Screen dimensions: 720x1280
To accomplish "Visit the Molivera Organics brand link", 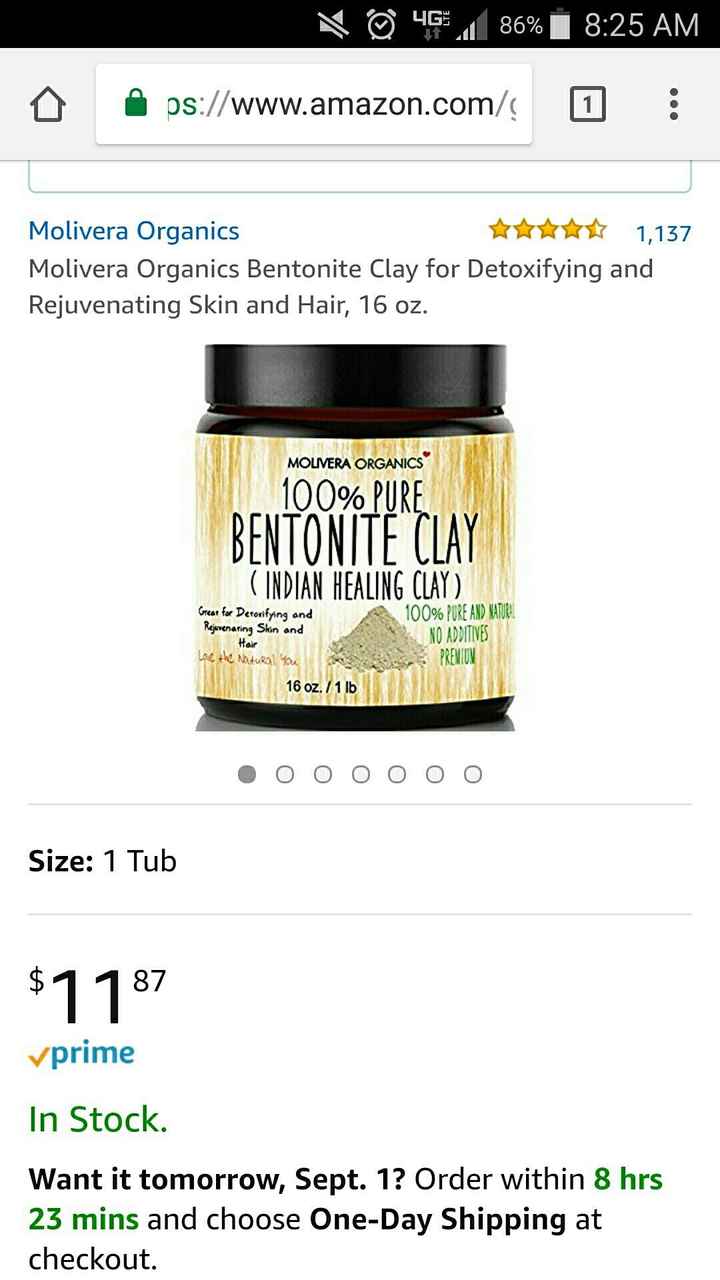I will 134,231.
